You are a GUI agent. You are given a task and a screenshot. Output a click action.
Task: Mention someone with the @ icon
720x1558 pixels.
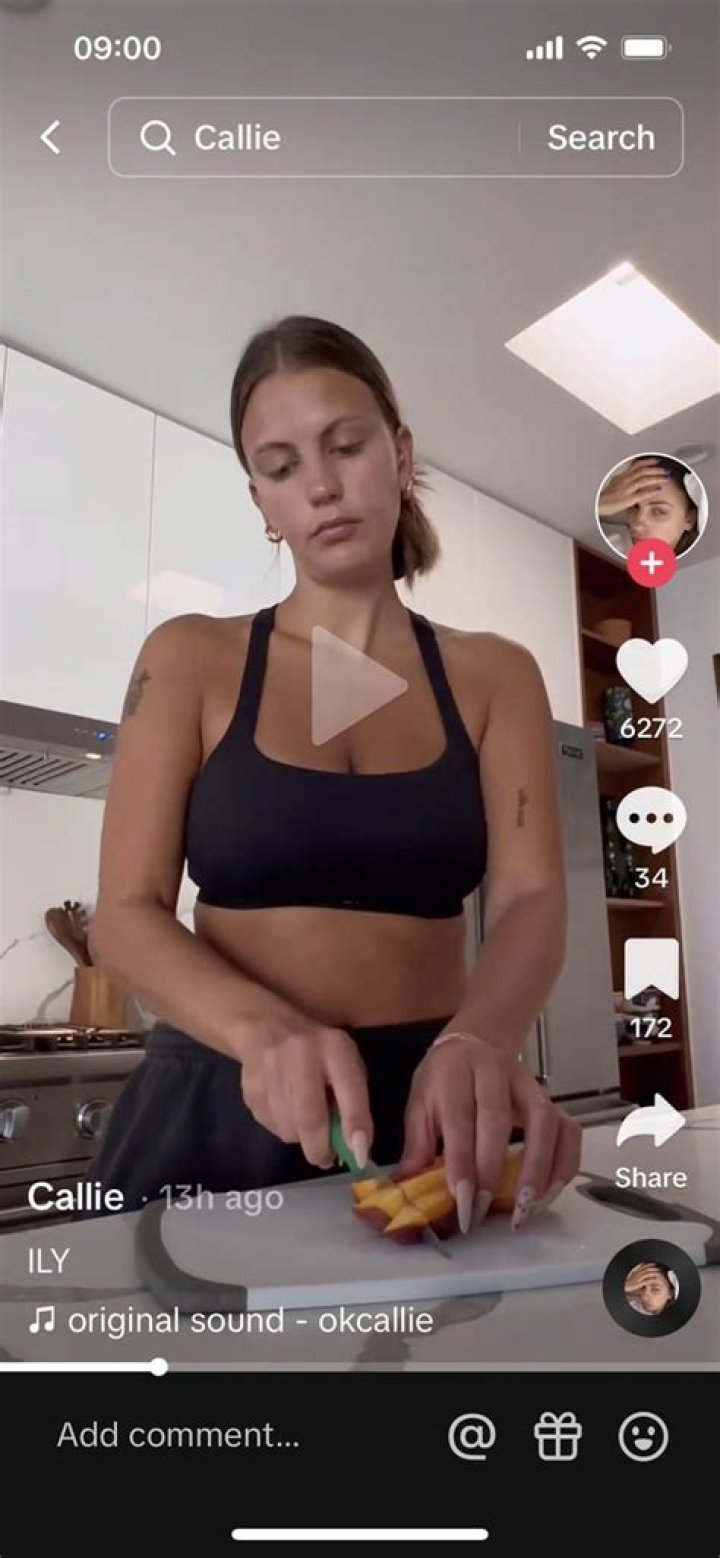click(472, 1436)
